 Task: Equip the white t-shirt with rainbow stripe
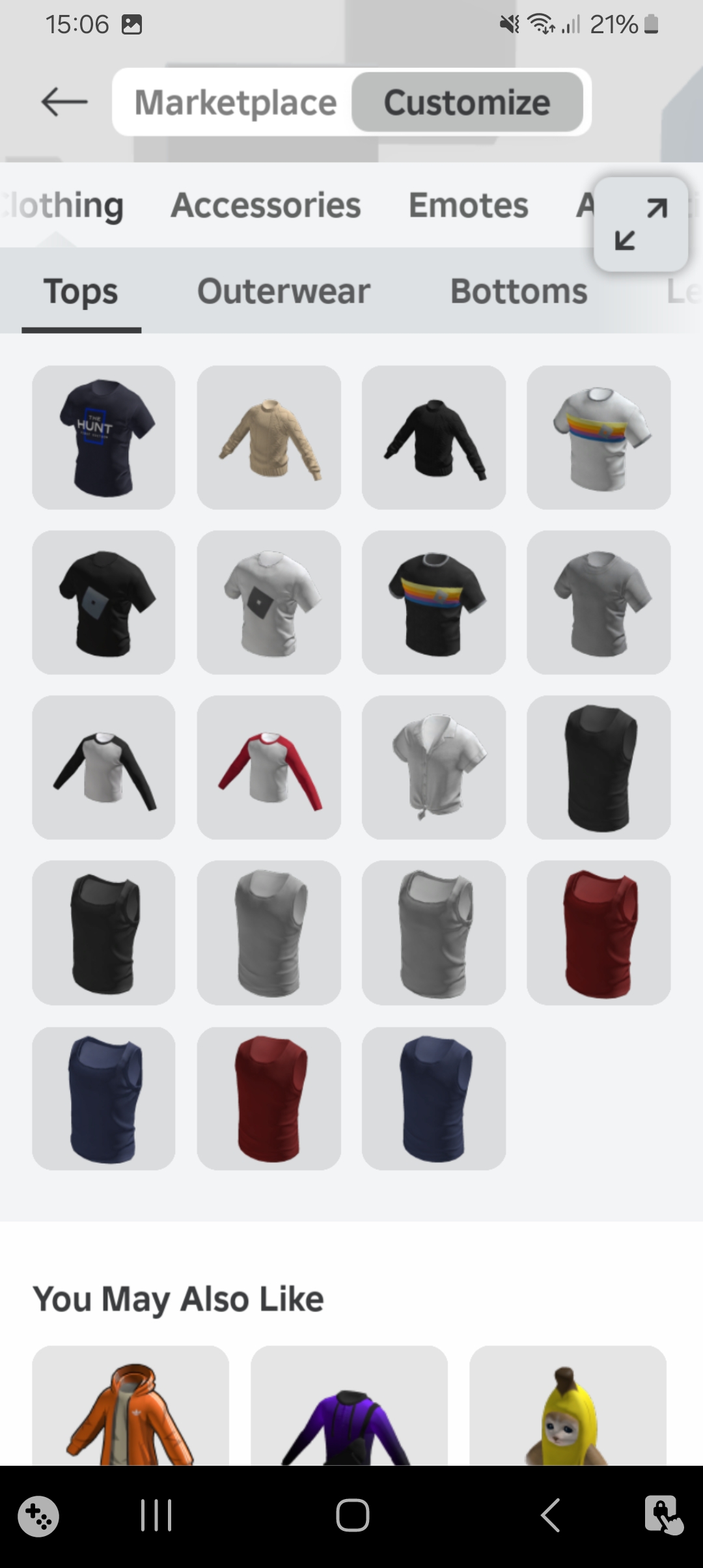point(598,438)
